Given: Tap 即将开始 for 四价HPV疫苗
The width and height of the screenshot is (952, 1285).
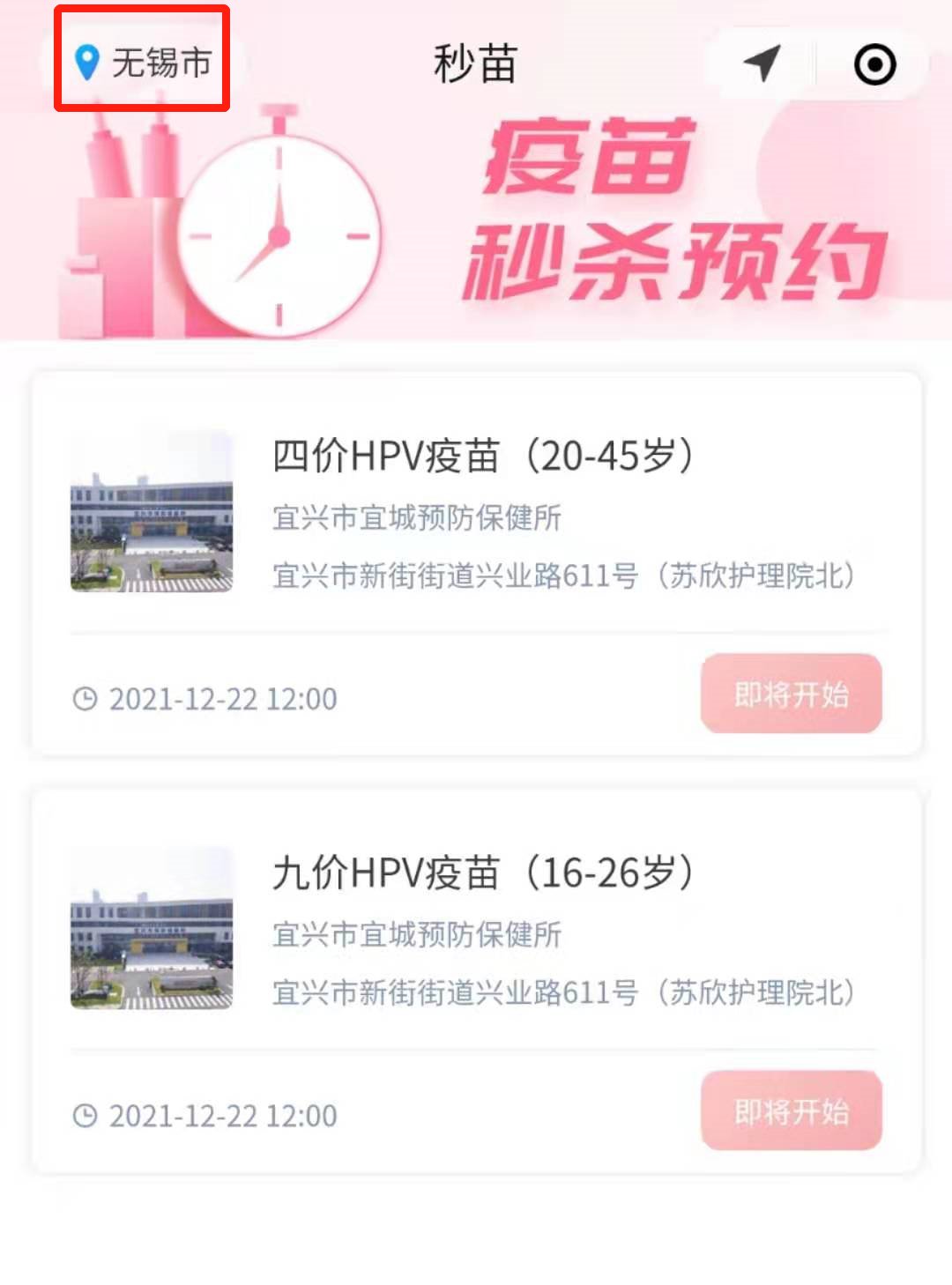Looking at the screenshot, I should [791, 694].
